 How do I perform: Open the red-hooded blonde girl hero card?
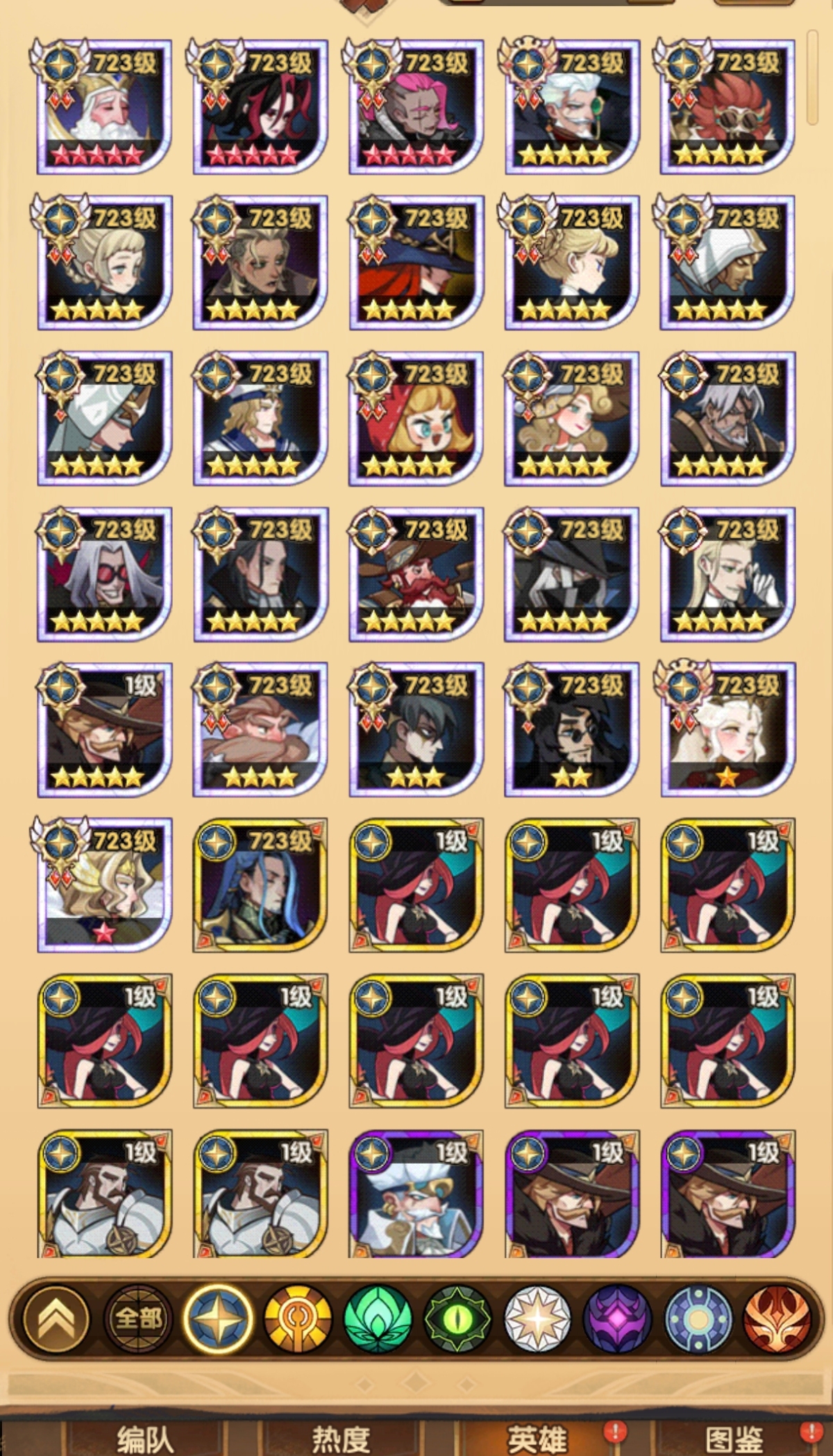[x=416, y=418]
